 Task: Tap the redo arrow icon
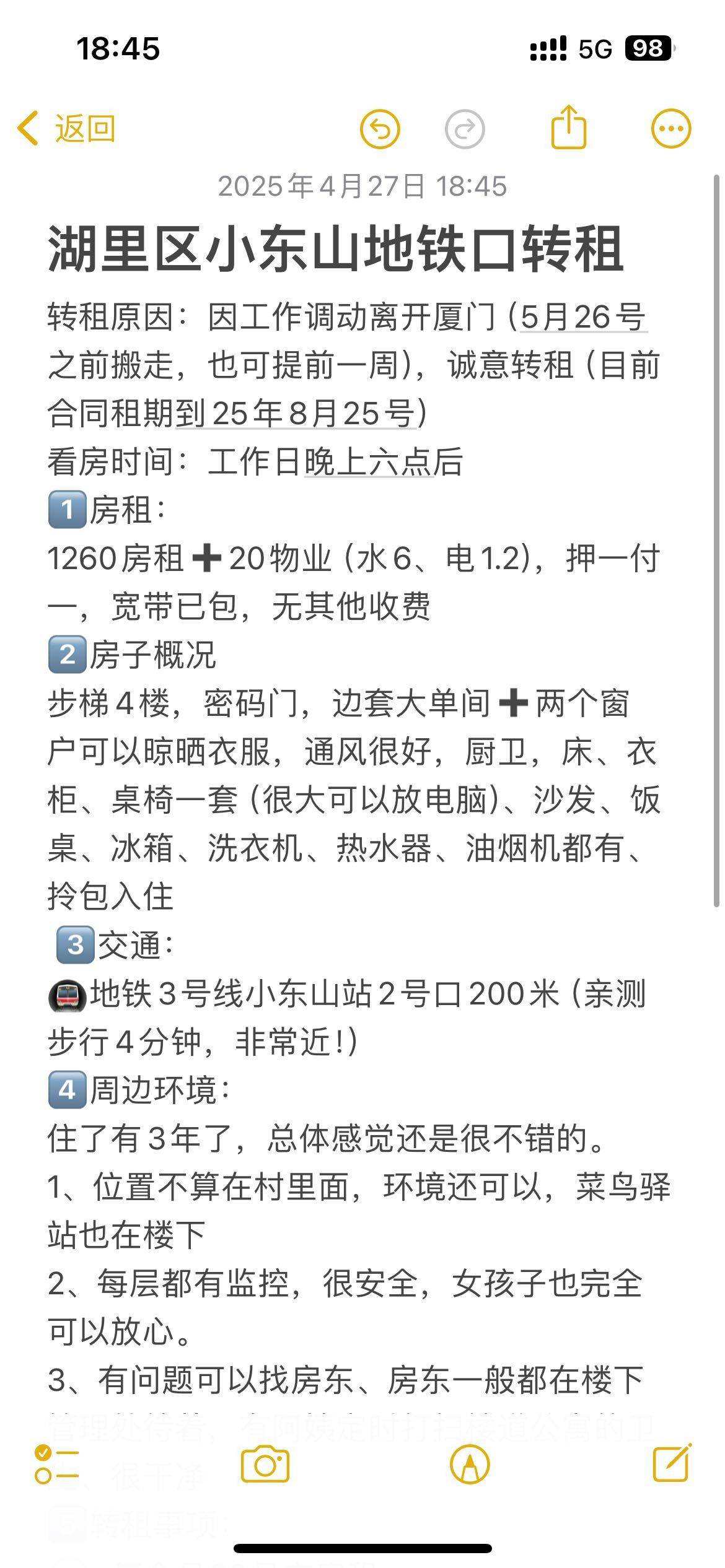click(x=464, y=129)
